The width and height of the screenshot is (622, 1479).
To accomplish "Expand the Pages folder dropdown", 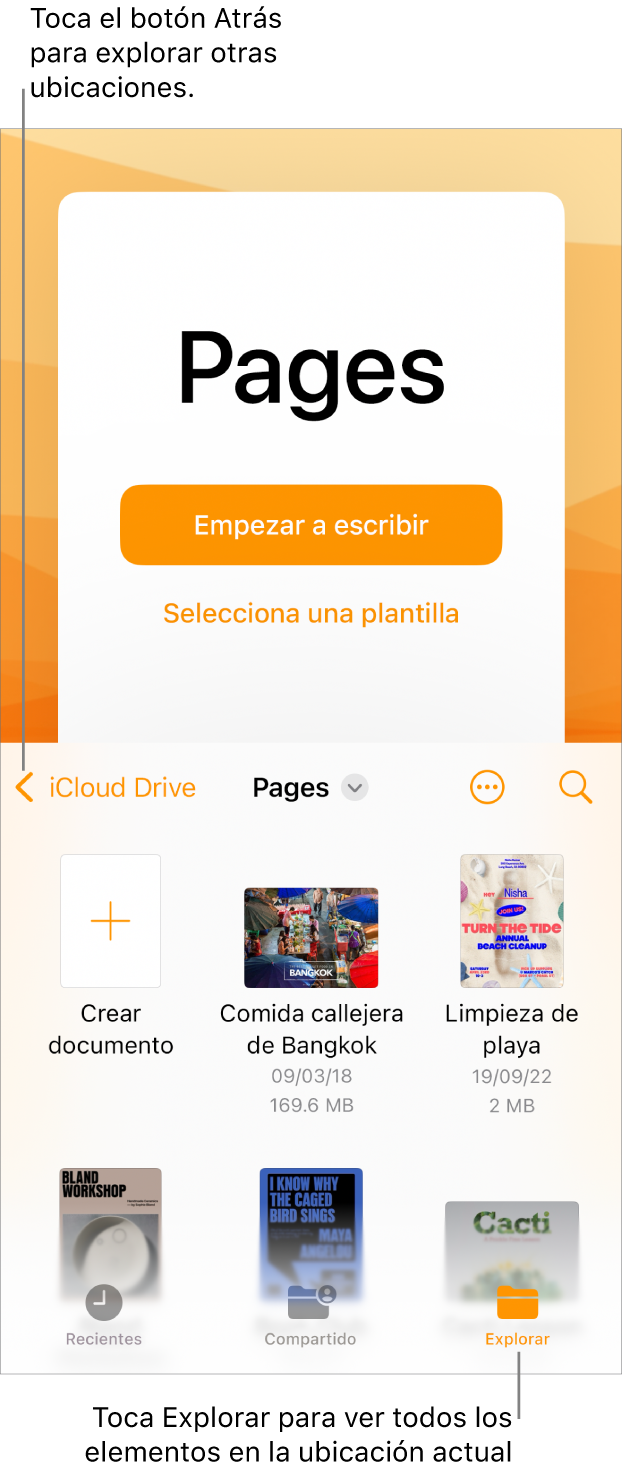I will (x=354, y=788).
